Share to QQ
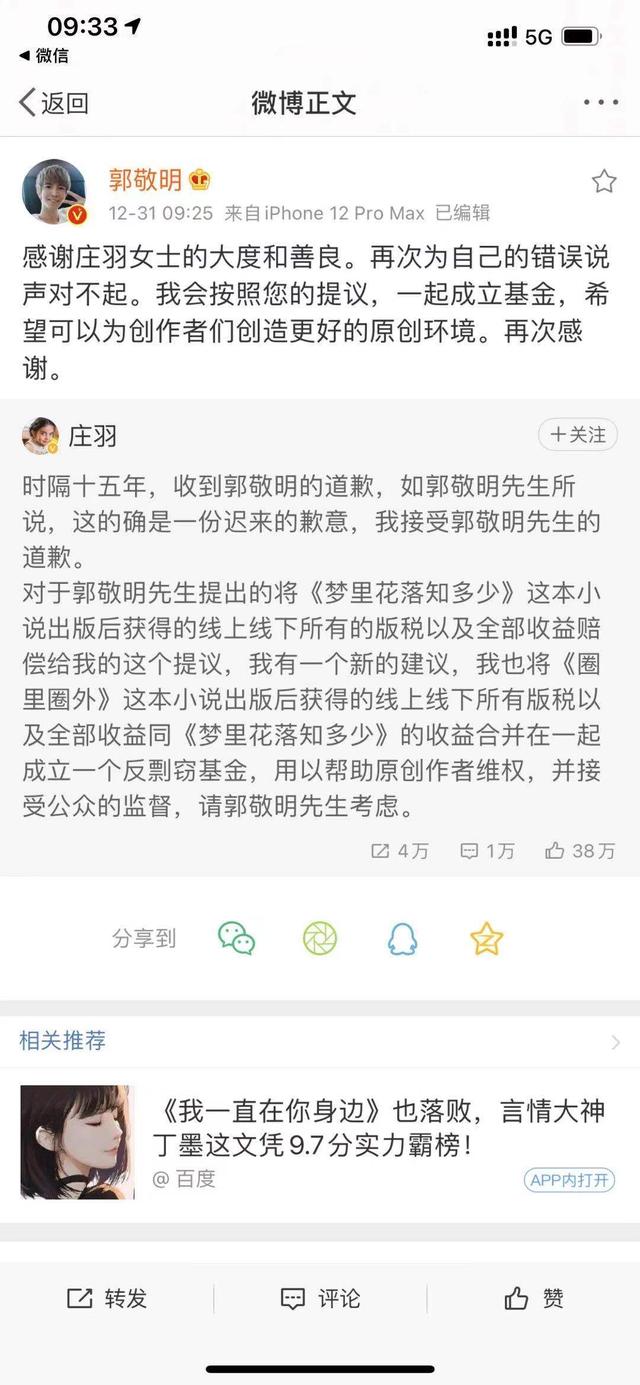 click(x=403, y=938)
